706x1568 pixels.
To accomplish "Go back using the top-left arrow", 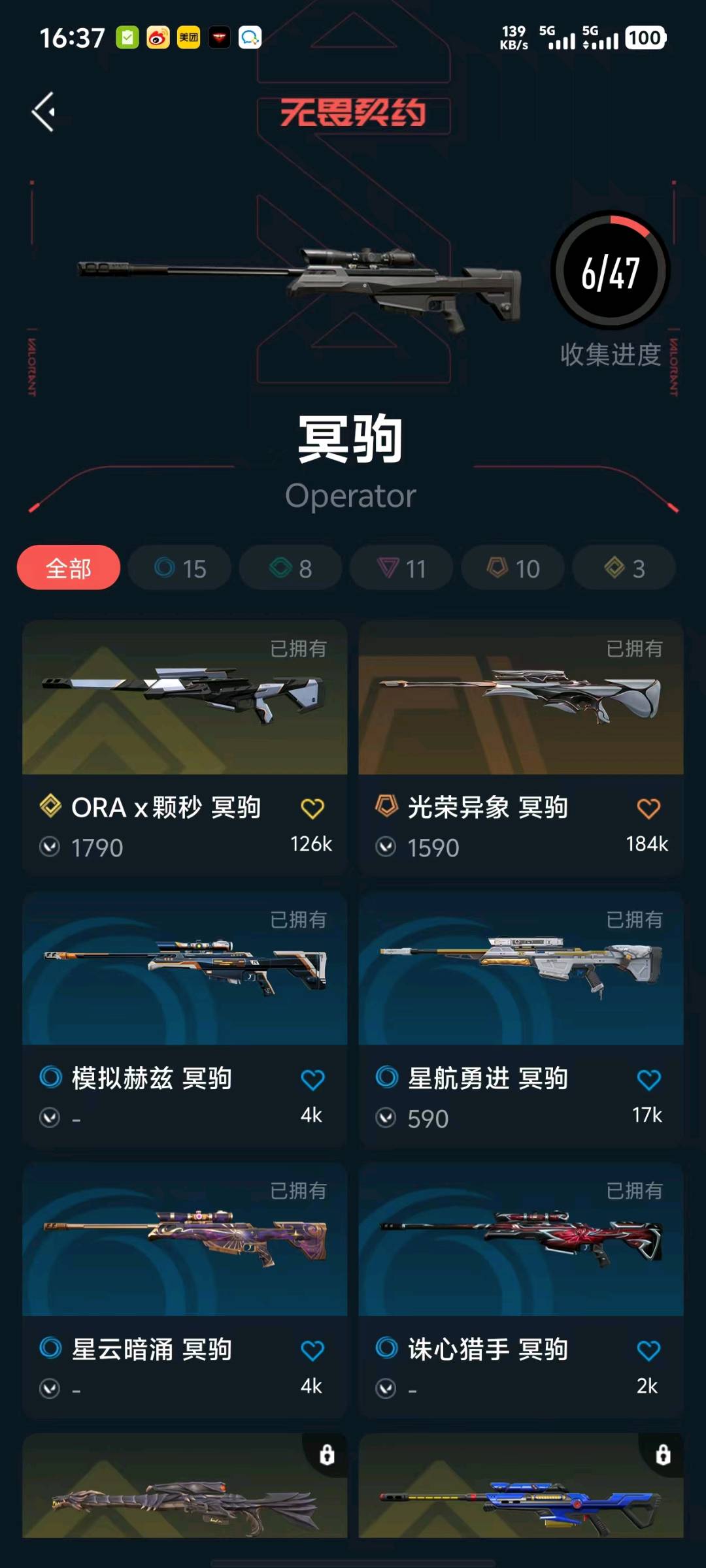I will click(x=43, y=112).
